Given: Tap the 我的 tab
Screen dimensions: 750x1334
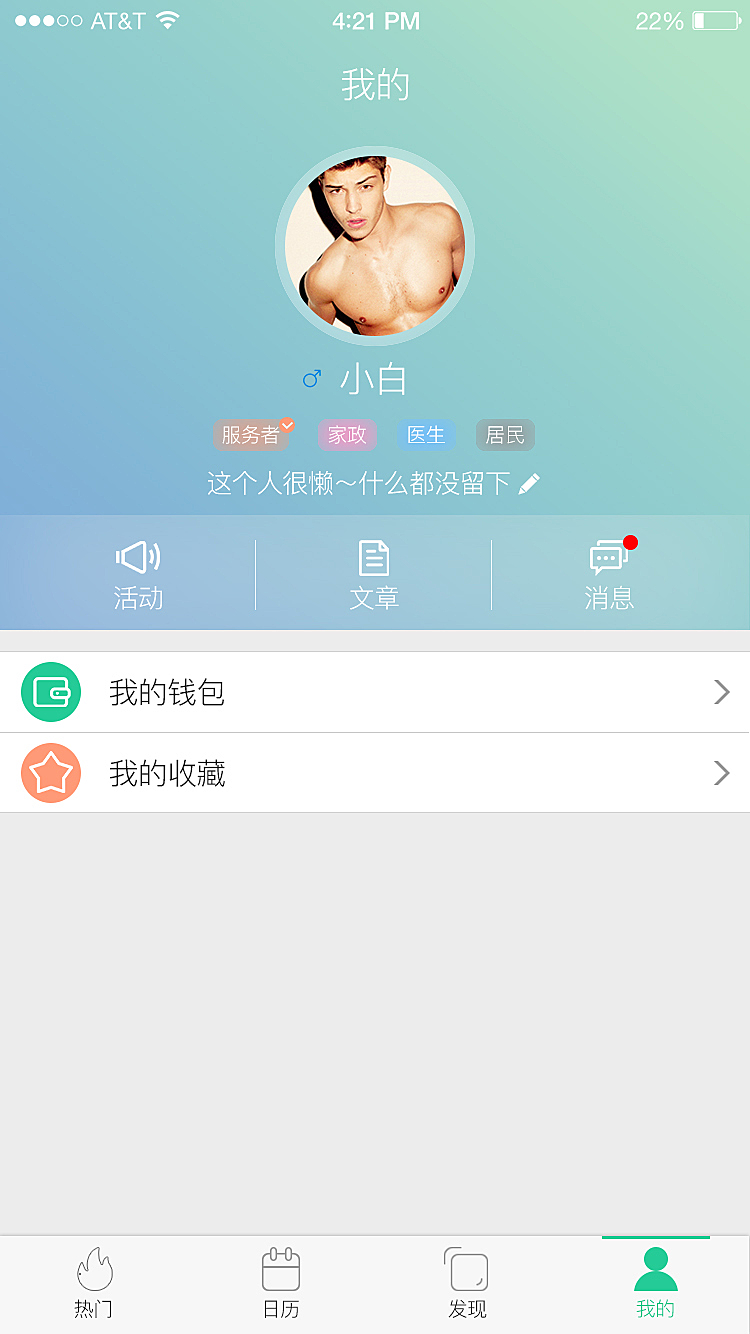Looking at the screenshot, I should pos(656,1284).
